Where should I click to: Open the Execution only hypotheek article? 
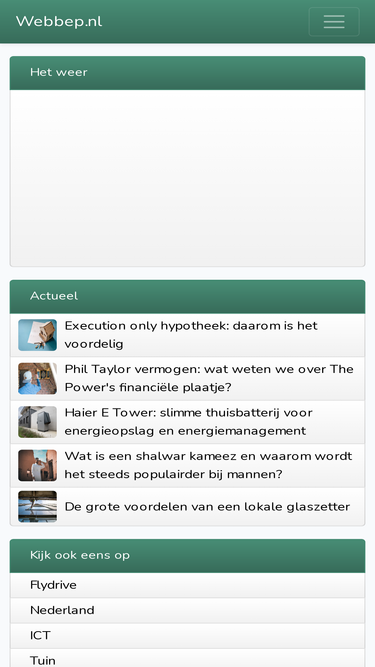[191, 335]
